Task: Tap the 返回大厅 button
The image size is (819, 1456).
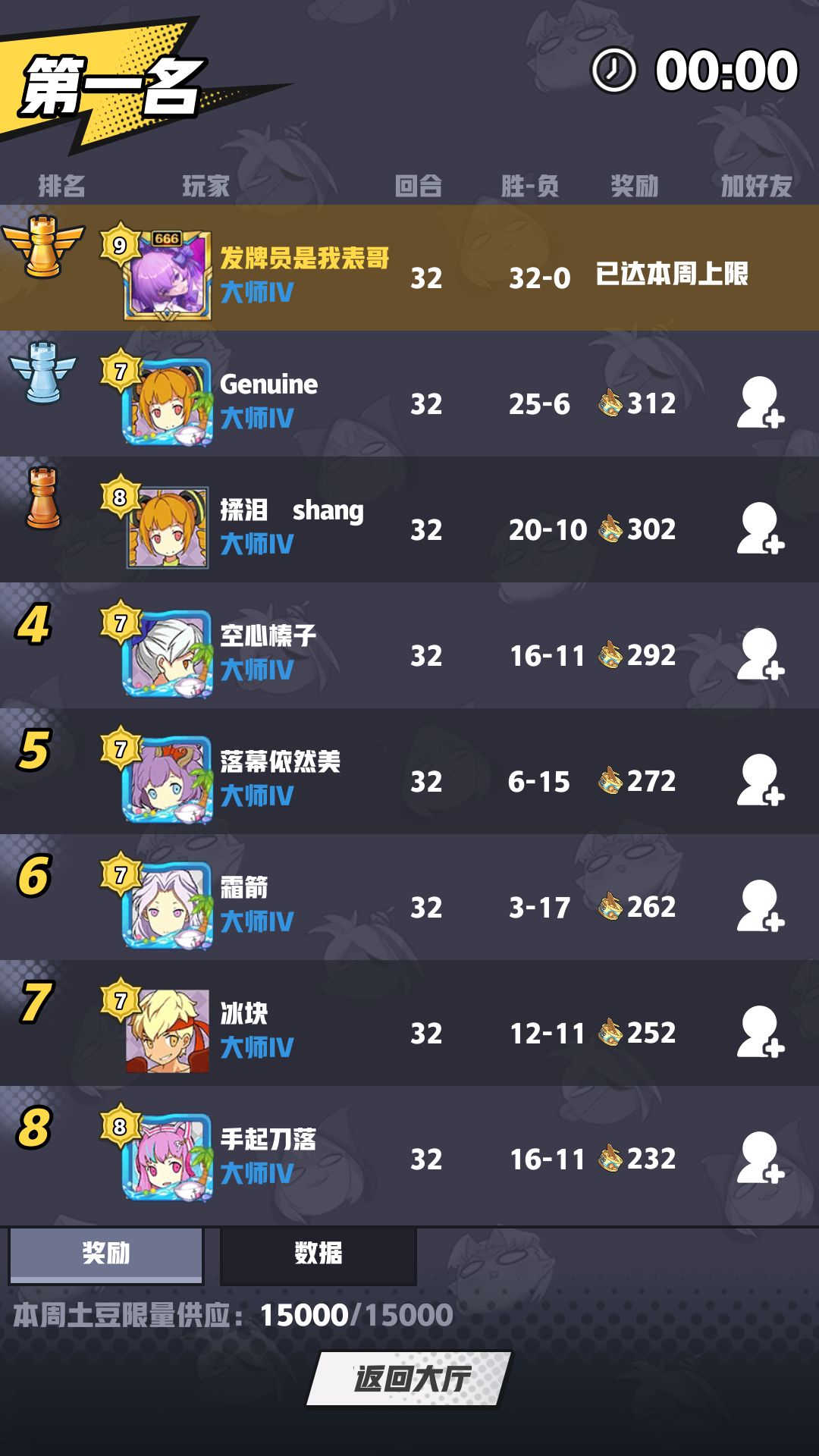Action: click(410, 1378)
